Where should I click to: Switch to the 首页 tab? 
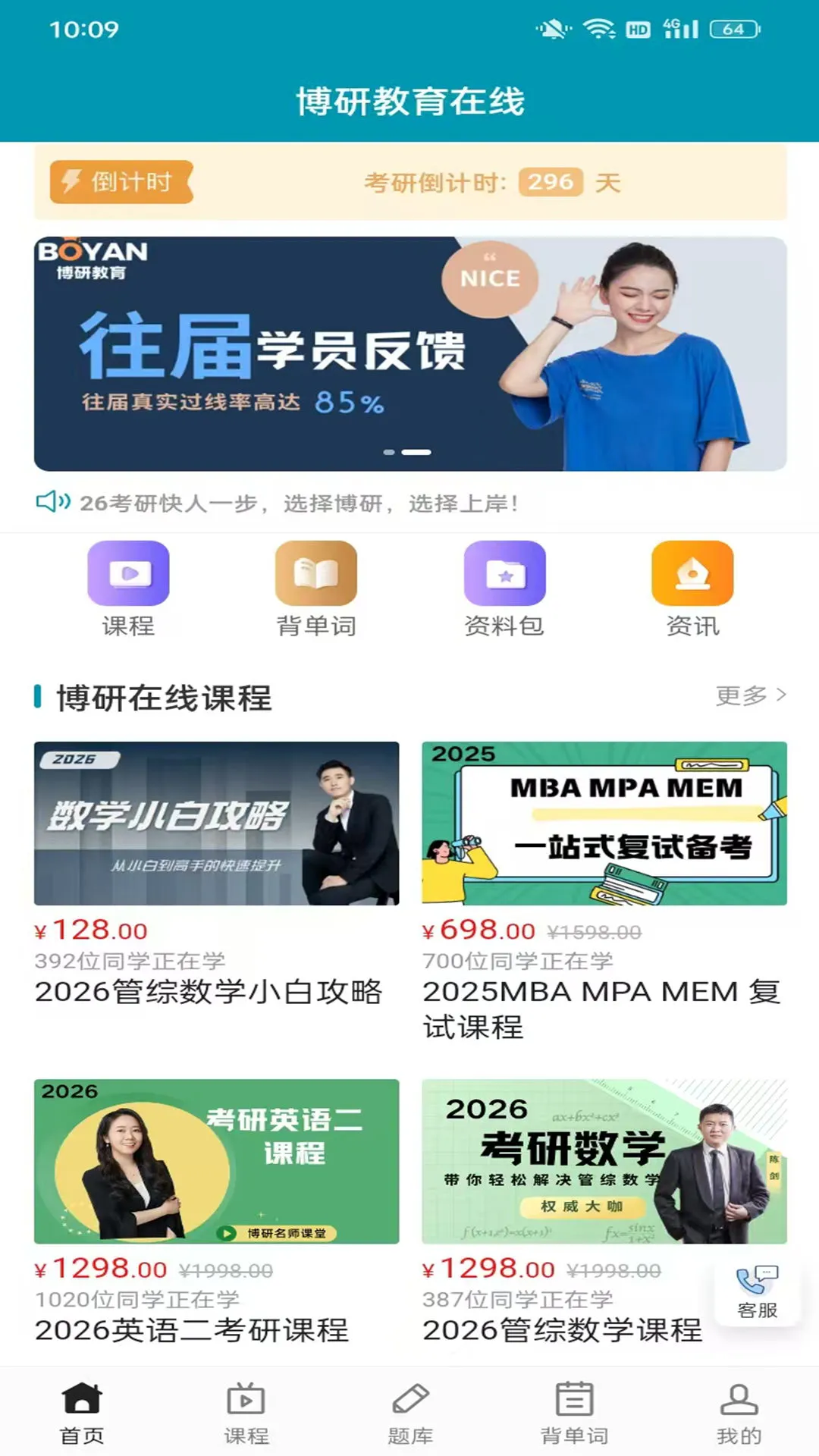tap(82, 1413)
